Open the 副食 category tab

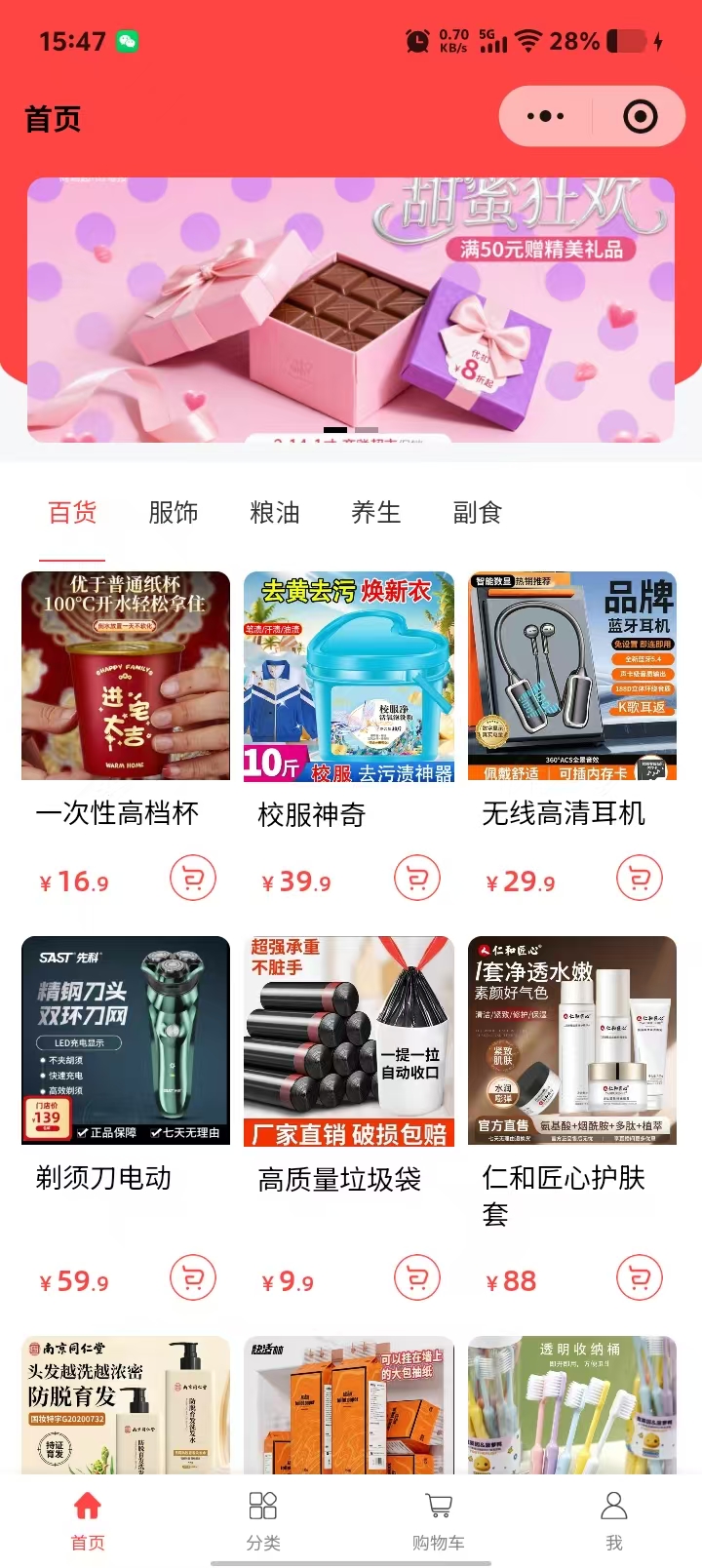click(x=478, y=513)
